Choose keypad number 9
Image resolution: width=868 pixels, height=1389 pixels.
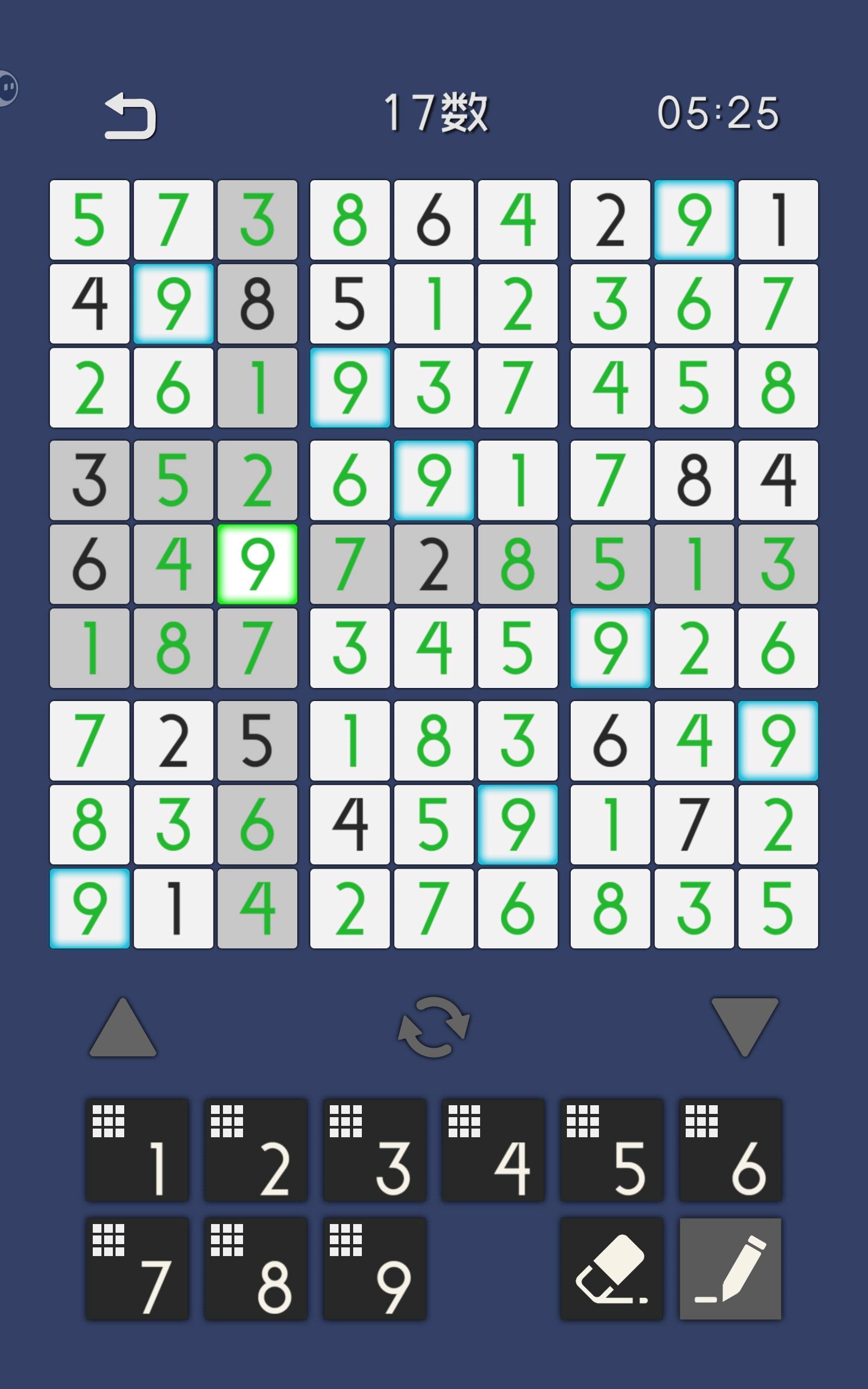point(374,1269)
